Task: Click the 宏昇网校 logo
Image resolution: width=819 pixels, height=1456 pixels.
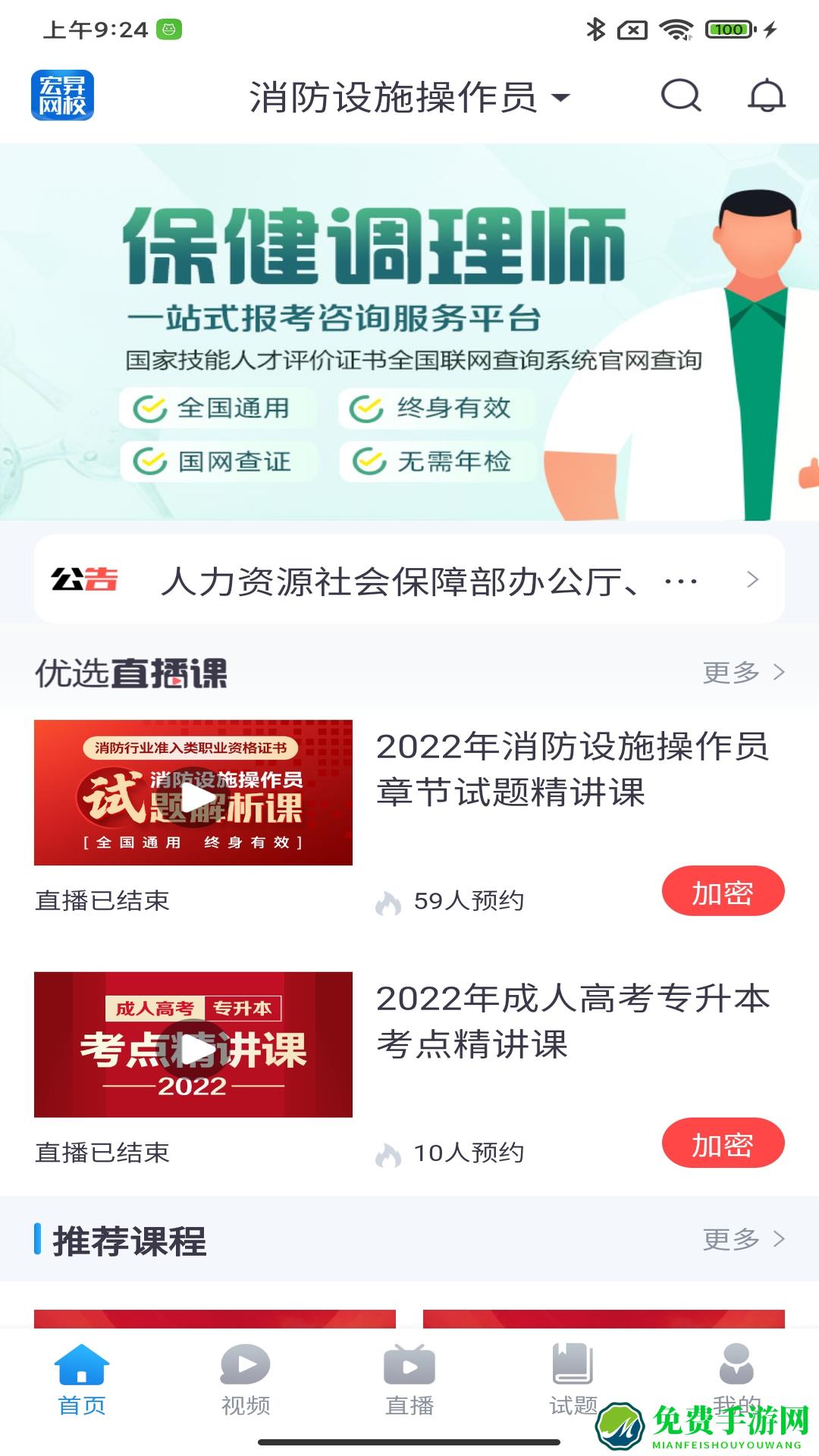Action: [64, 97]
